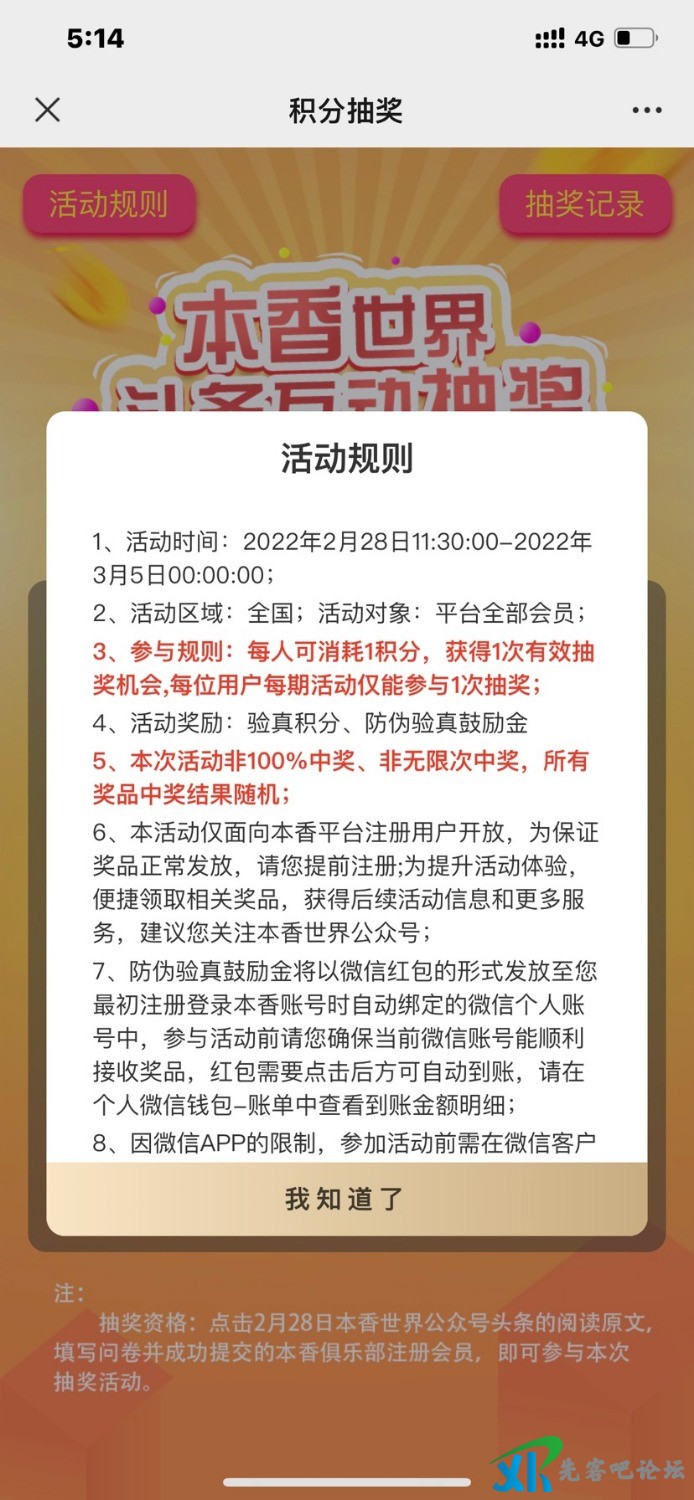
Task: Close the 积分抽奖 page
Action: point(47,110)
